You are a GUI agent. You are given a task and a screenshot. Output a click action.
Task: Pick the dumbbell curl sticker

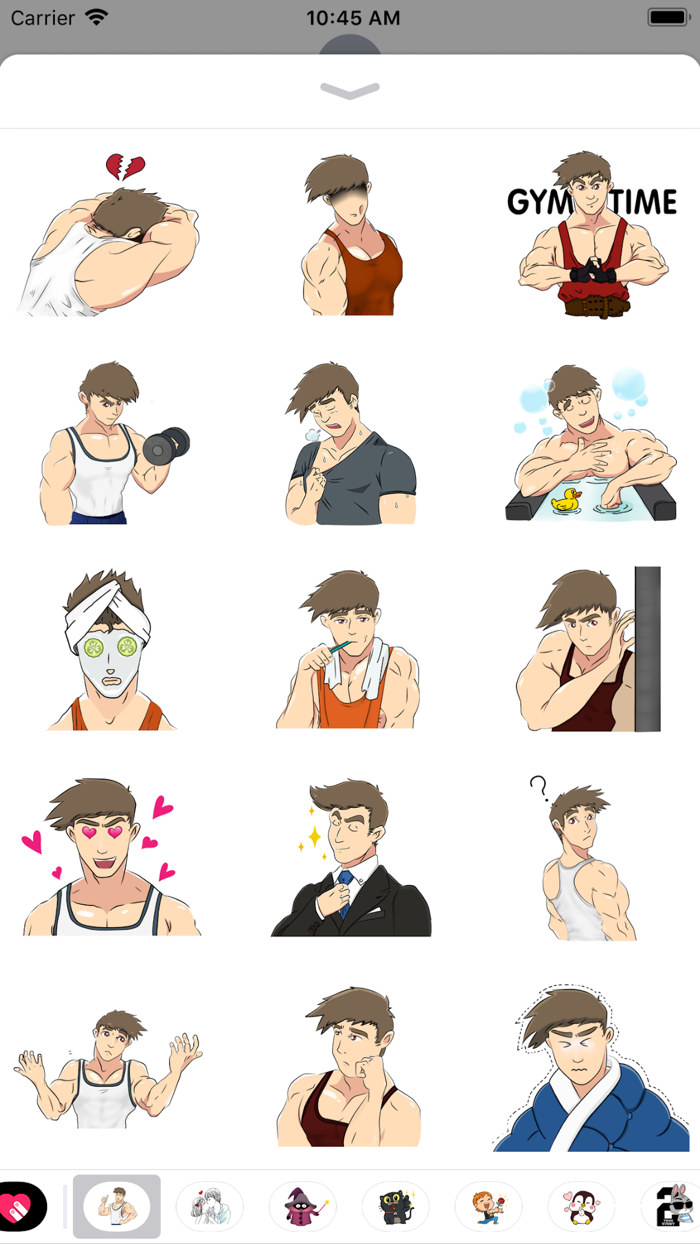[x=115, y=444]
